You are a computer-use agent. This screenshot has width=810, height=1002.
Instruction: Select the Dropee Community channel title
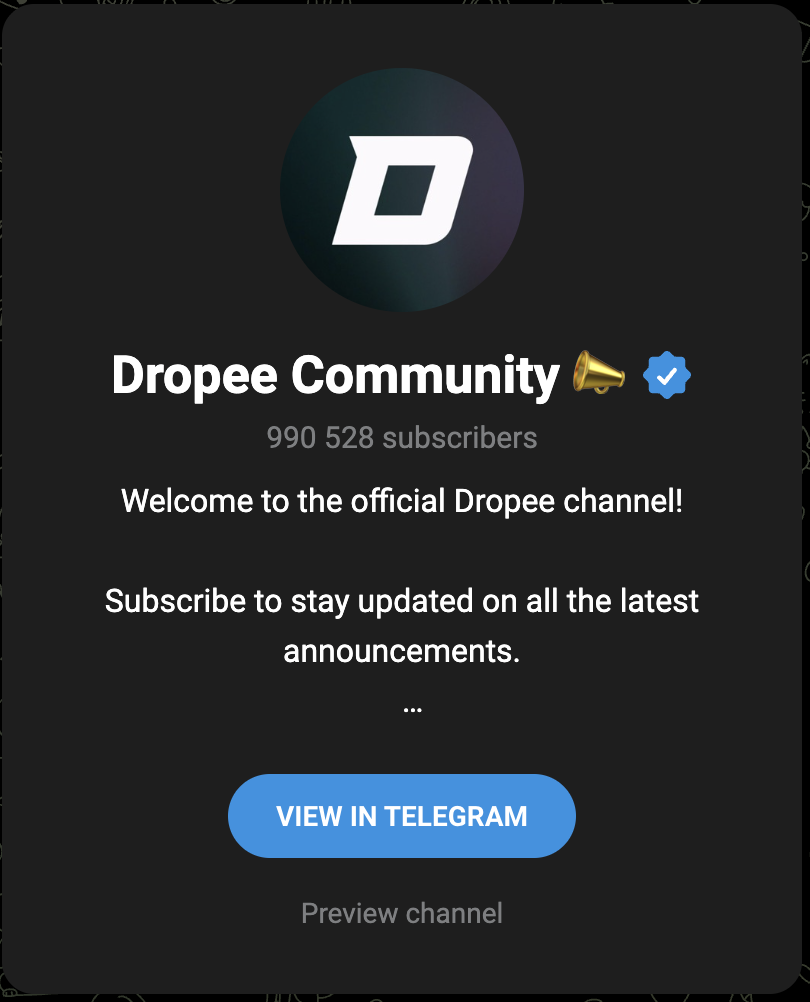[337, 374]
